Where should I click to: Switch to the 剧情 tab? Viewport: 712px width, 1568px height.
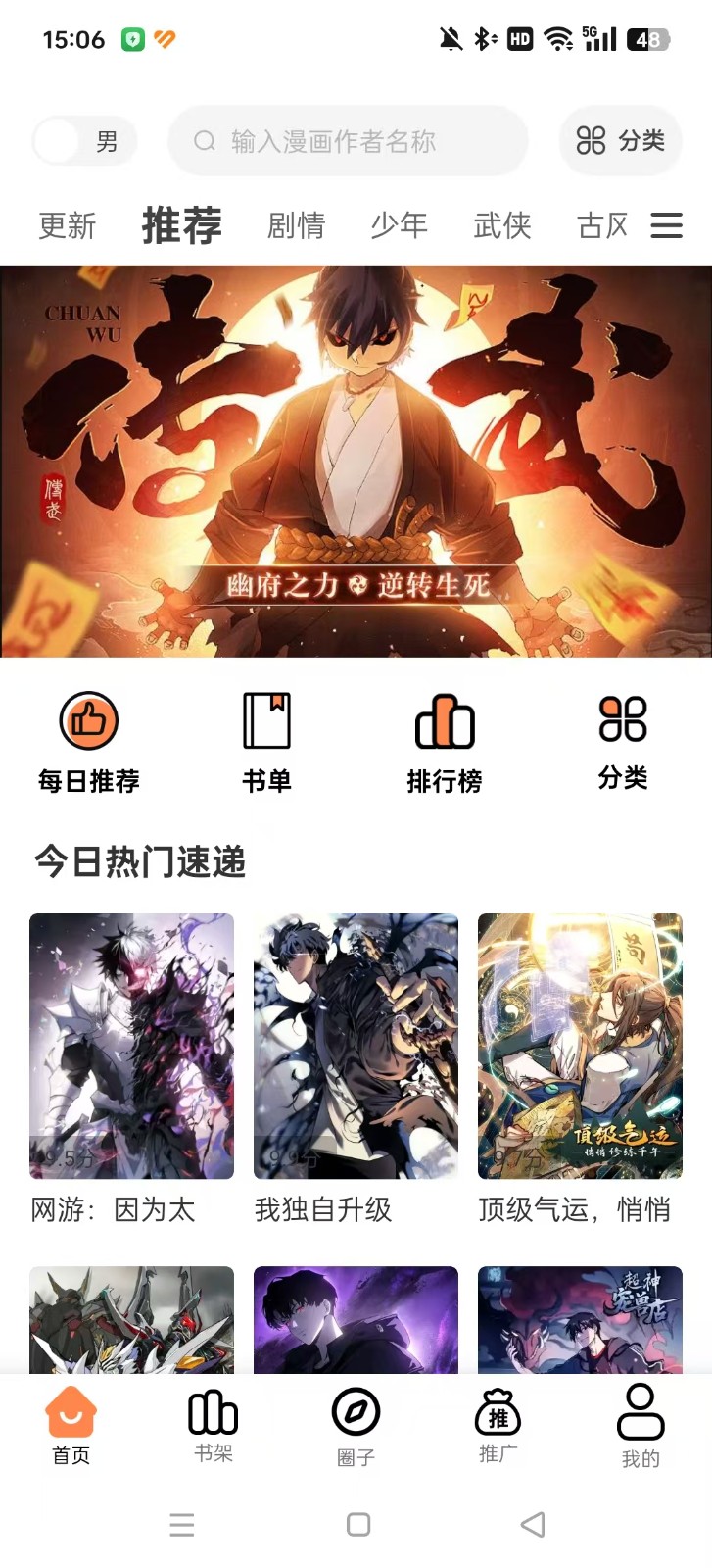click(296, 226)
